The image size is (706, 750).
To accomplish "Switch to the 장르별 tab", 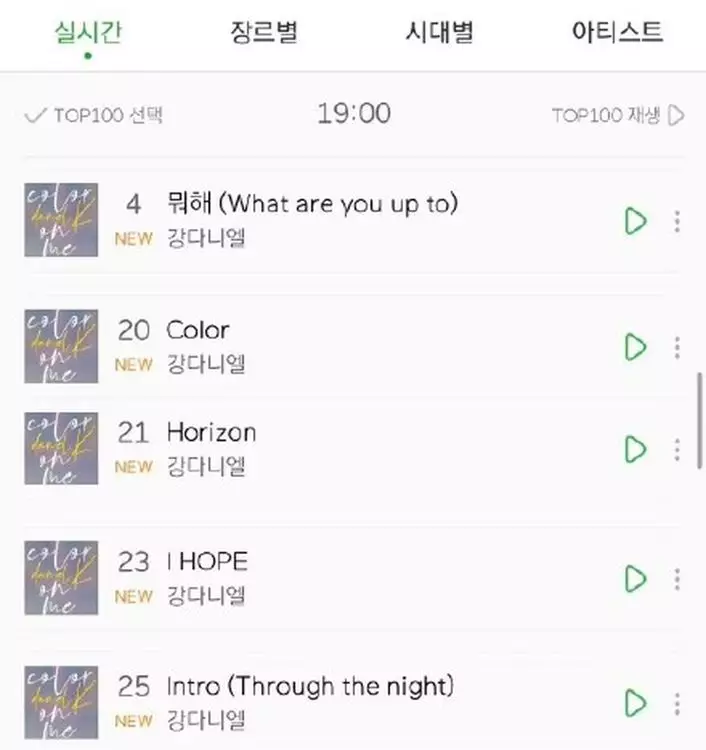I will [264, 31].
